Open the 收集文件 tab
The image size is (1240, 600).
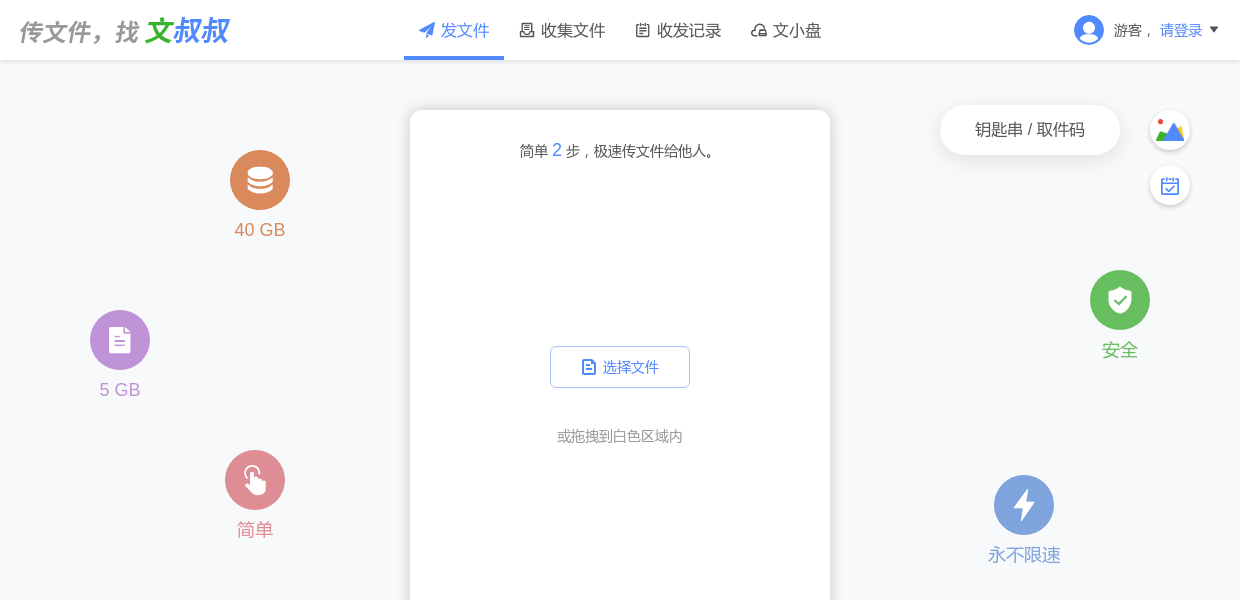pos(562,30)
